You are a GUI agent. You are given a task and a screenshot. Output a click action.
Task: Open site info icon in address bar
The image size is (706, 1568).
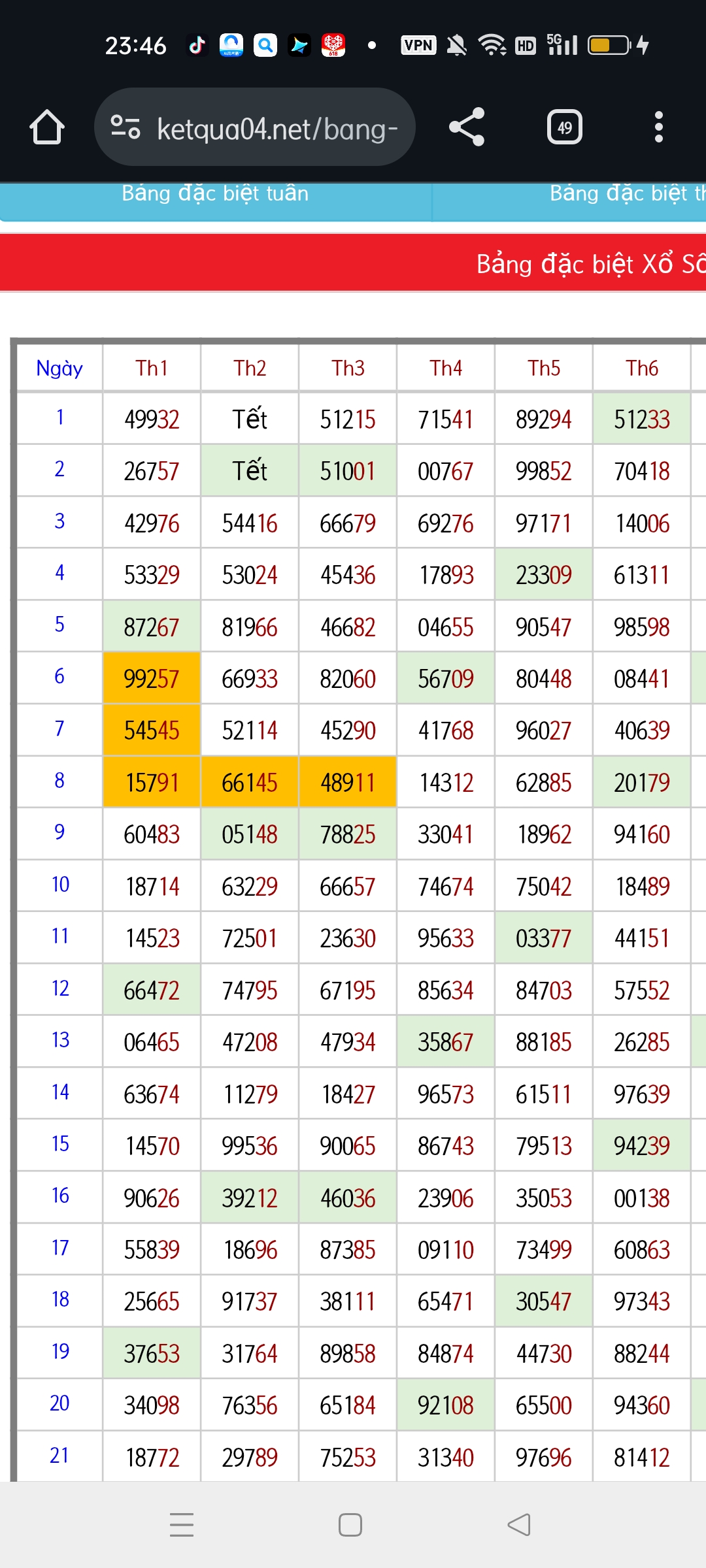coord(126,127)
